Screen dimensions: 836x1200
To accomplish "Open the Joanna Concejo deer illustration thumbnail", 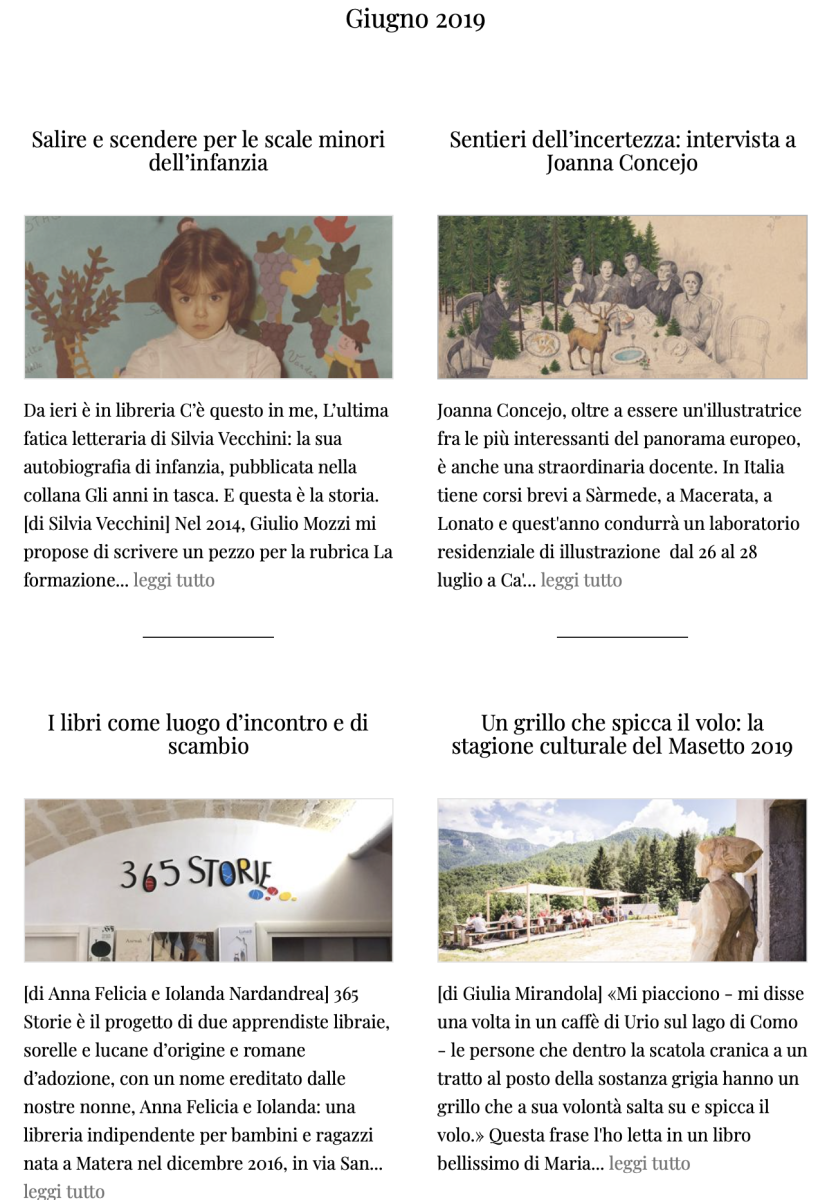I will [622, 297].
